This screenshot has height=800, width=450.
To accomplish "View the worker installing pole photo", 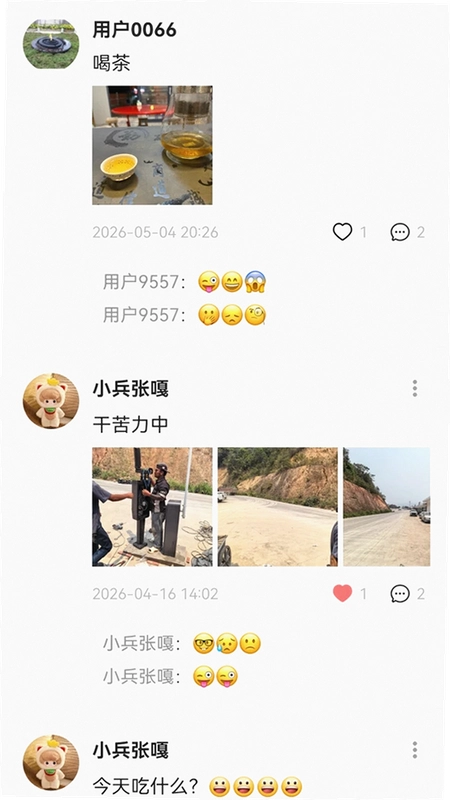I will 152,507.
